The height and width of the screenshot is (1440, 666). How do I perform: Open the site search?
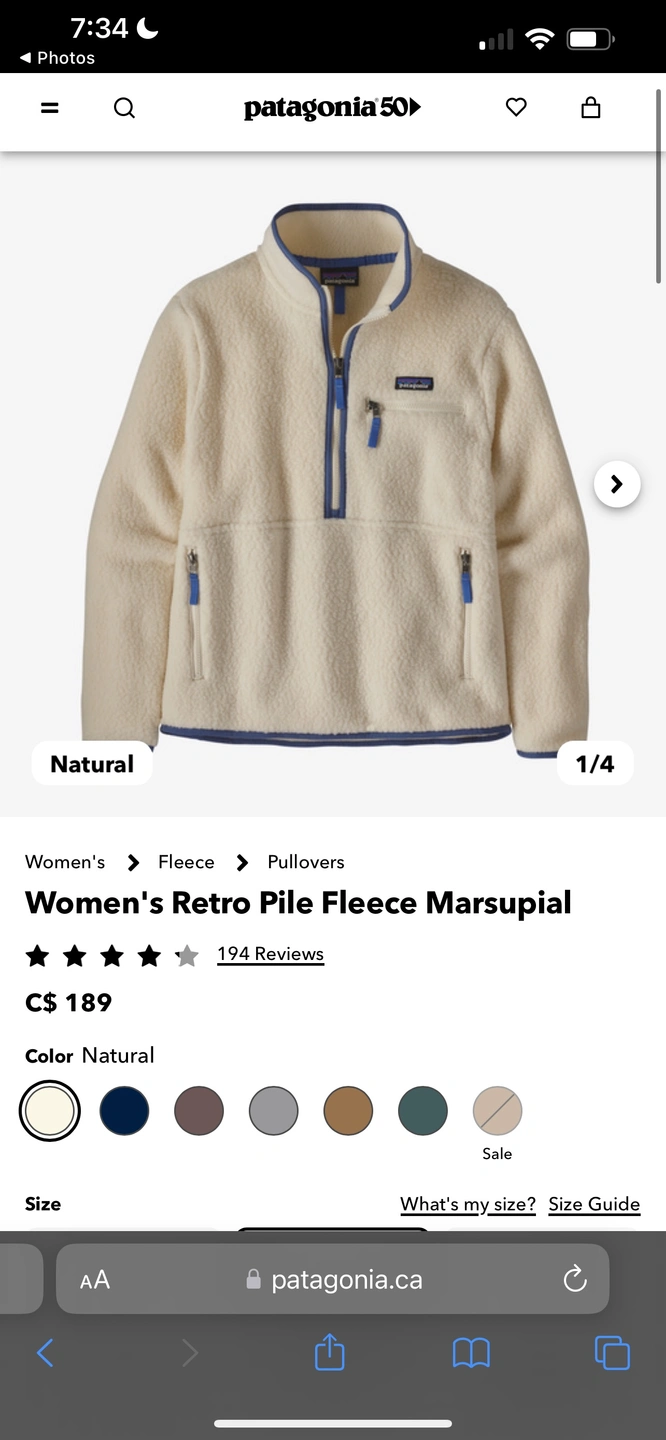tap(124, 108)
